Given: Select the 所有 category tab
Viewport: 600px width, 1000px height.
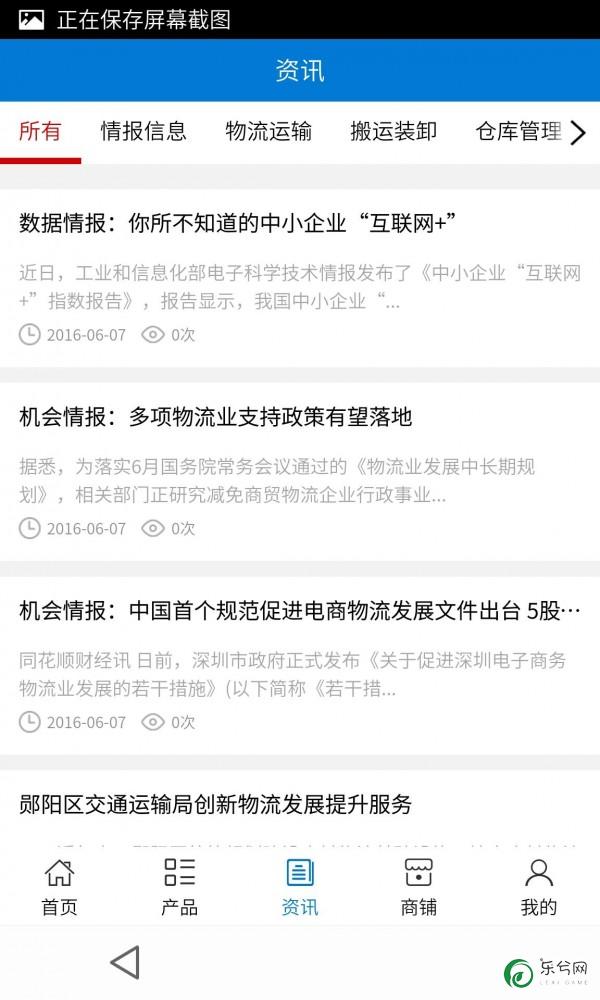Looking at the screenshot, I should (40, 131).
